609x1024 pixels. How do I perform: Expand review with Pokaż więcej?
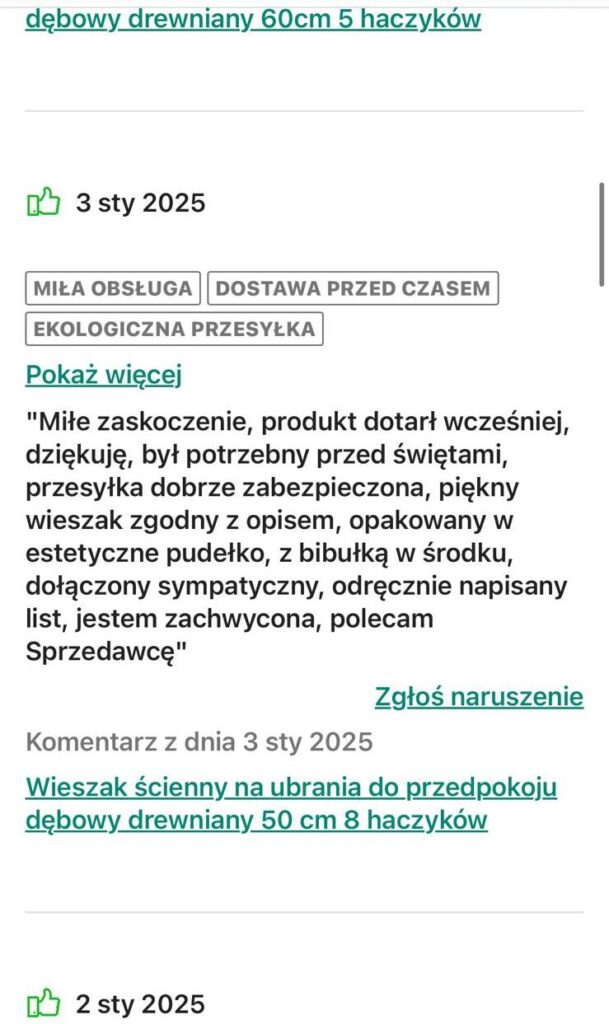103,375
